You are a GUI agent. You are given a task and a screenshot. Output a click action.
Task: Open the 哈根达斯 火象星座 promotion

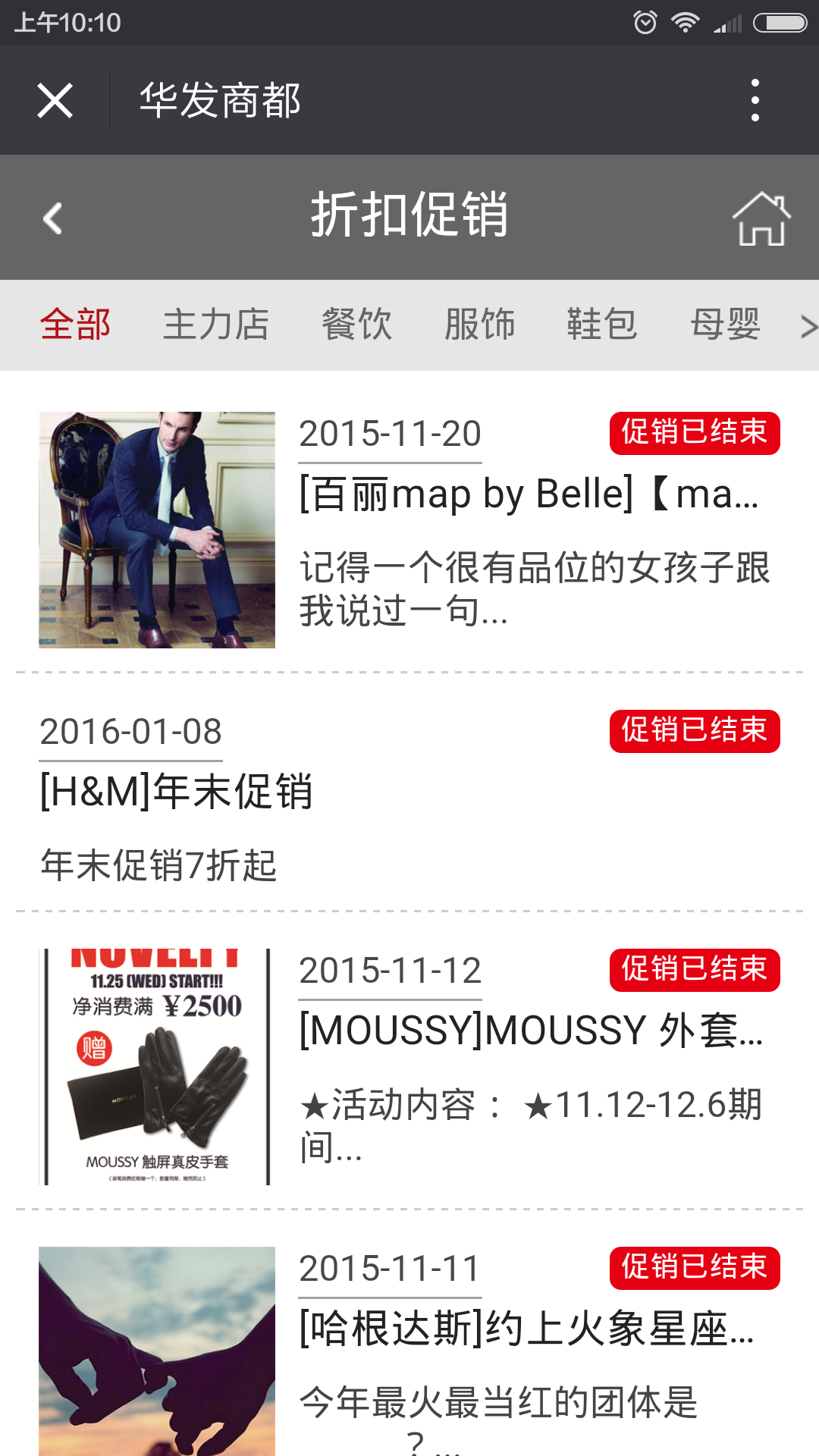(x=527, y=1329)
